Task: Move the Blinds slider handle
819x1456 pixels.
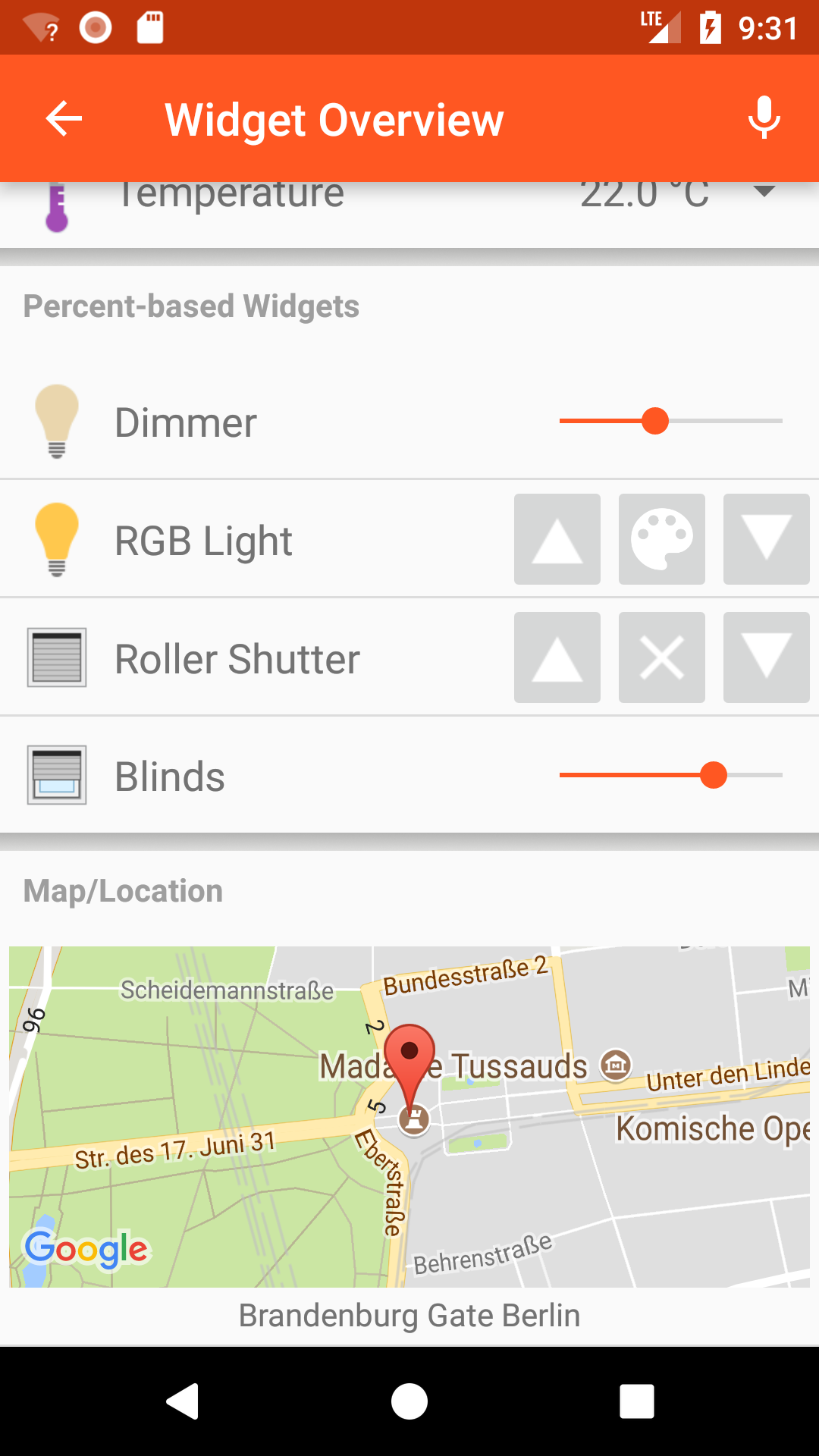Action: (x=715, y=775)
